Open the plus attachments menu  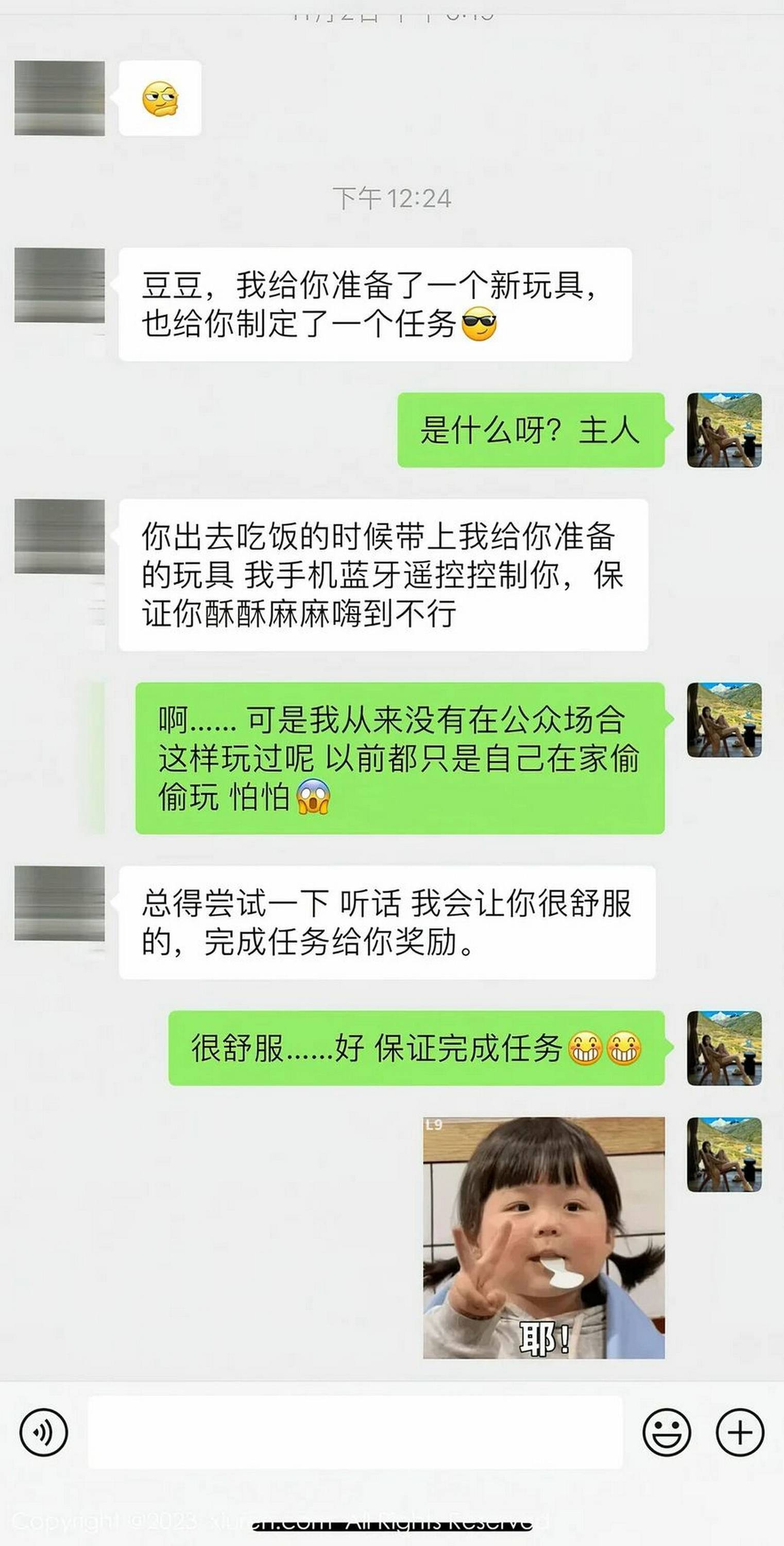(x=740, y=1432)
